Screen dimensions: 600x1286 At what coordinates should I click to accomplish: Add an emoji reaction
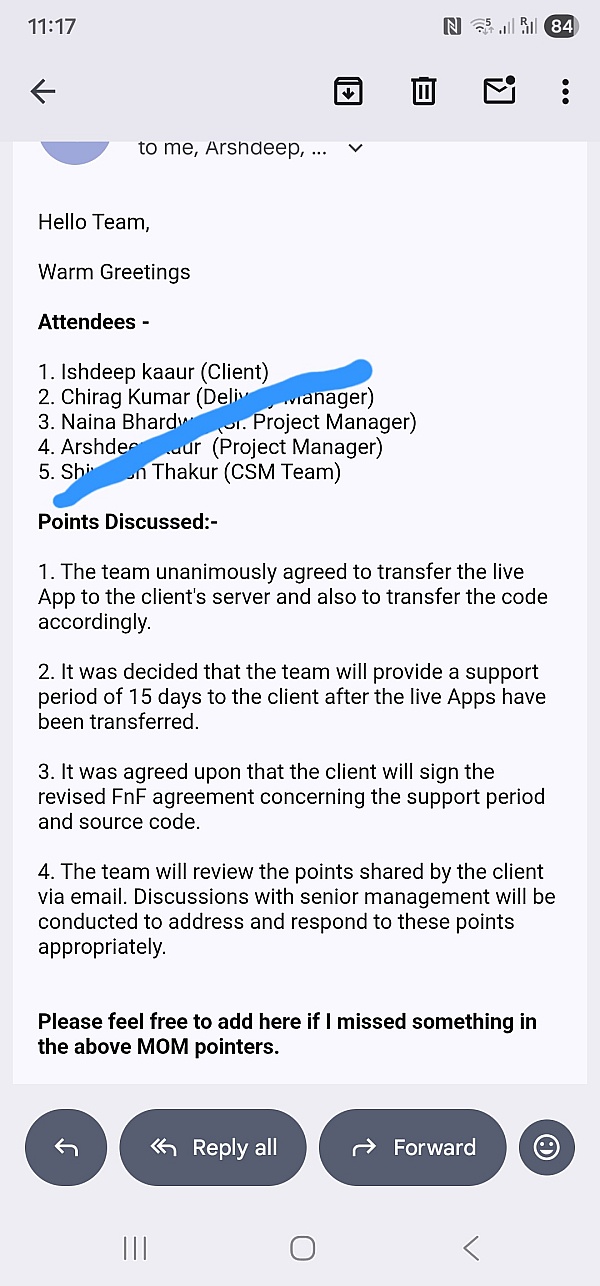coord(547,1147)
